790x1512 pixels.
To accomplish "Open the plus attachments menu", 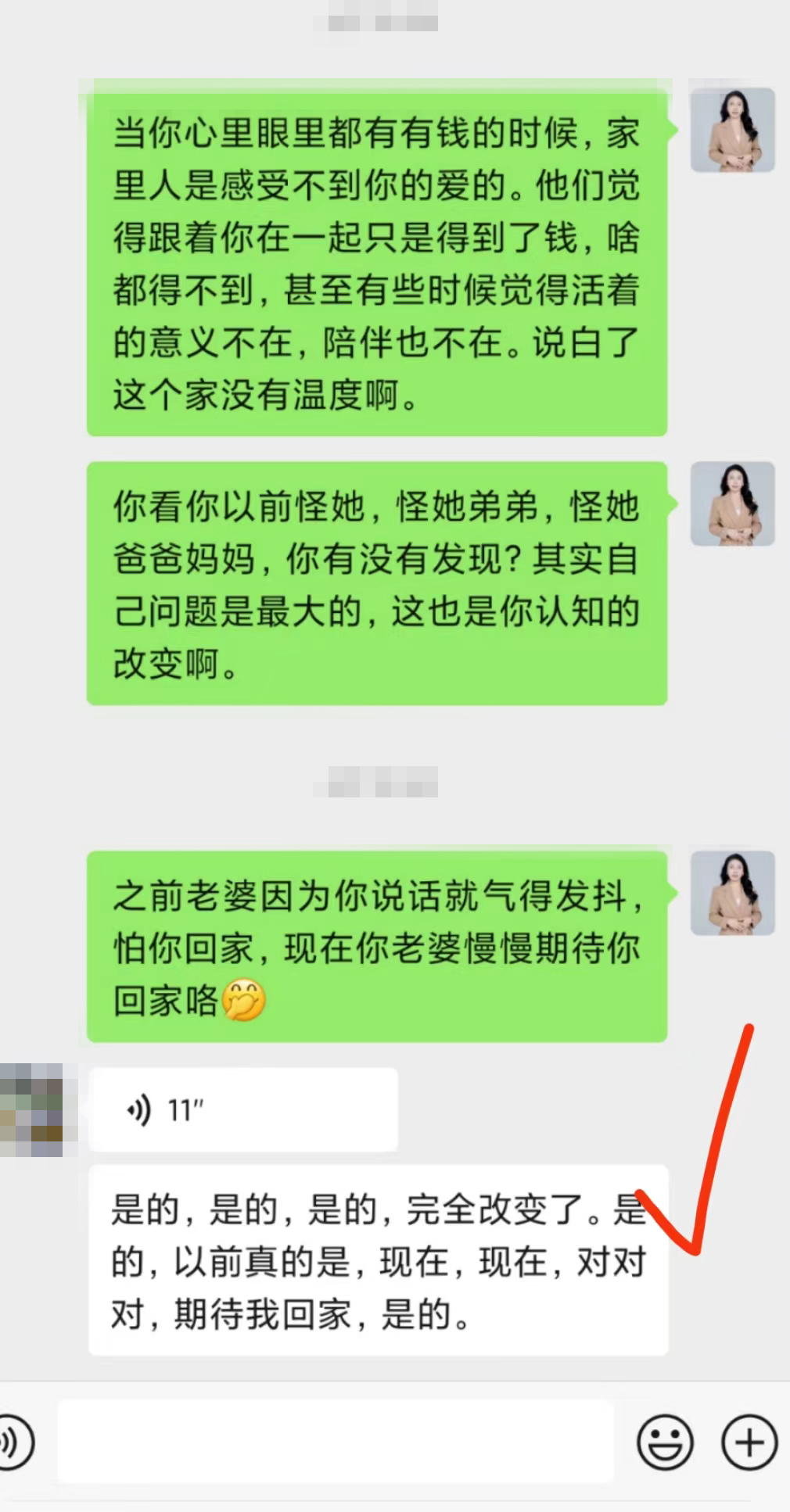I will [x=749, y=1442].
